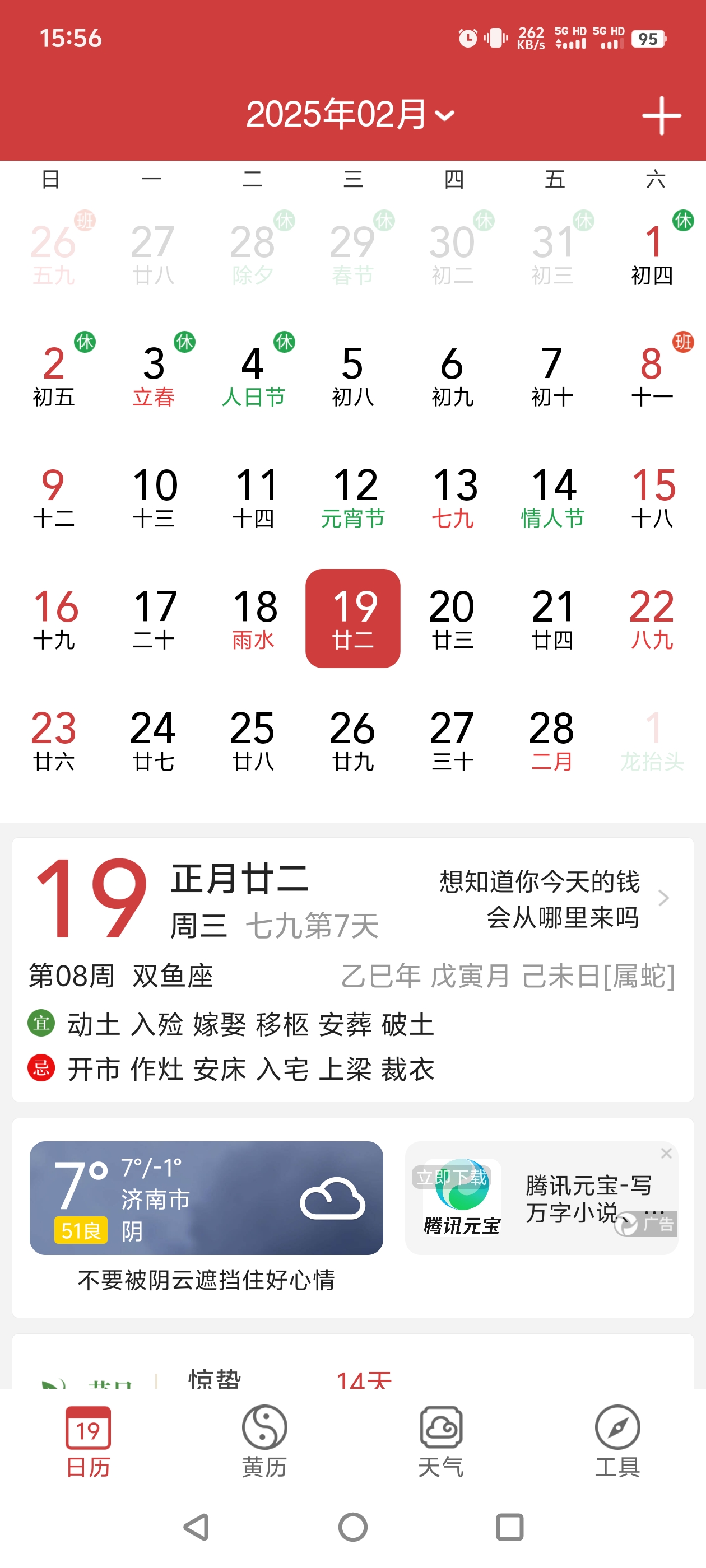Select February 28 二月 date

552,740
